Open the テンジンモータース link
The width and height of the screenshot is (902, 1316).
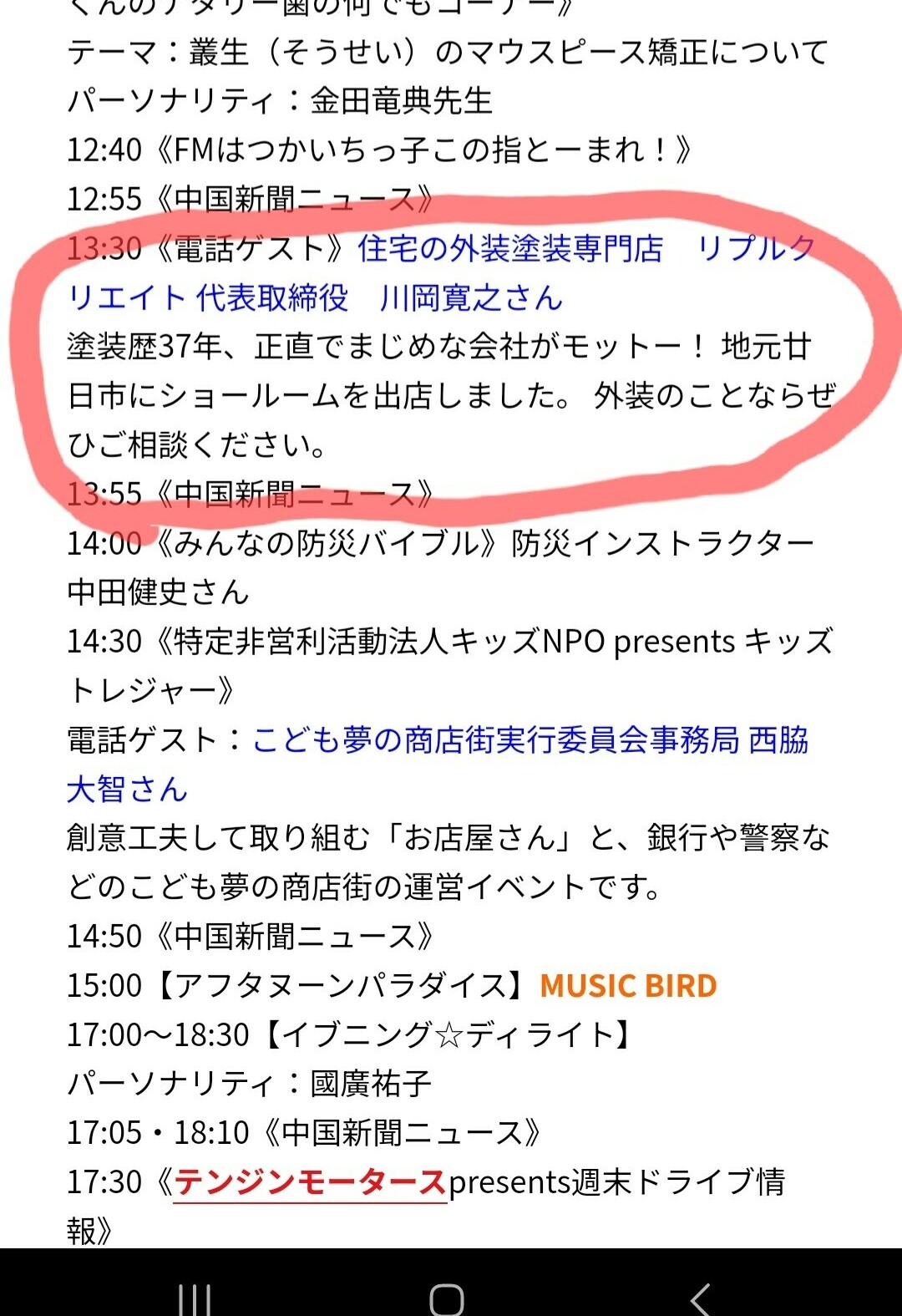pyautogui.click(x=310, y=1182)
